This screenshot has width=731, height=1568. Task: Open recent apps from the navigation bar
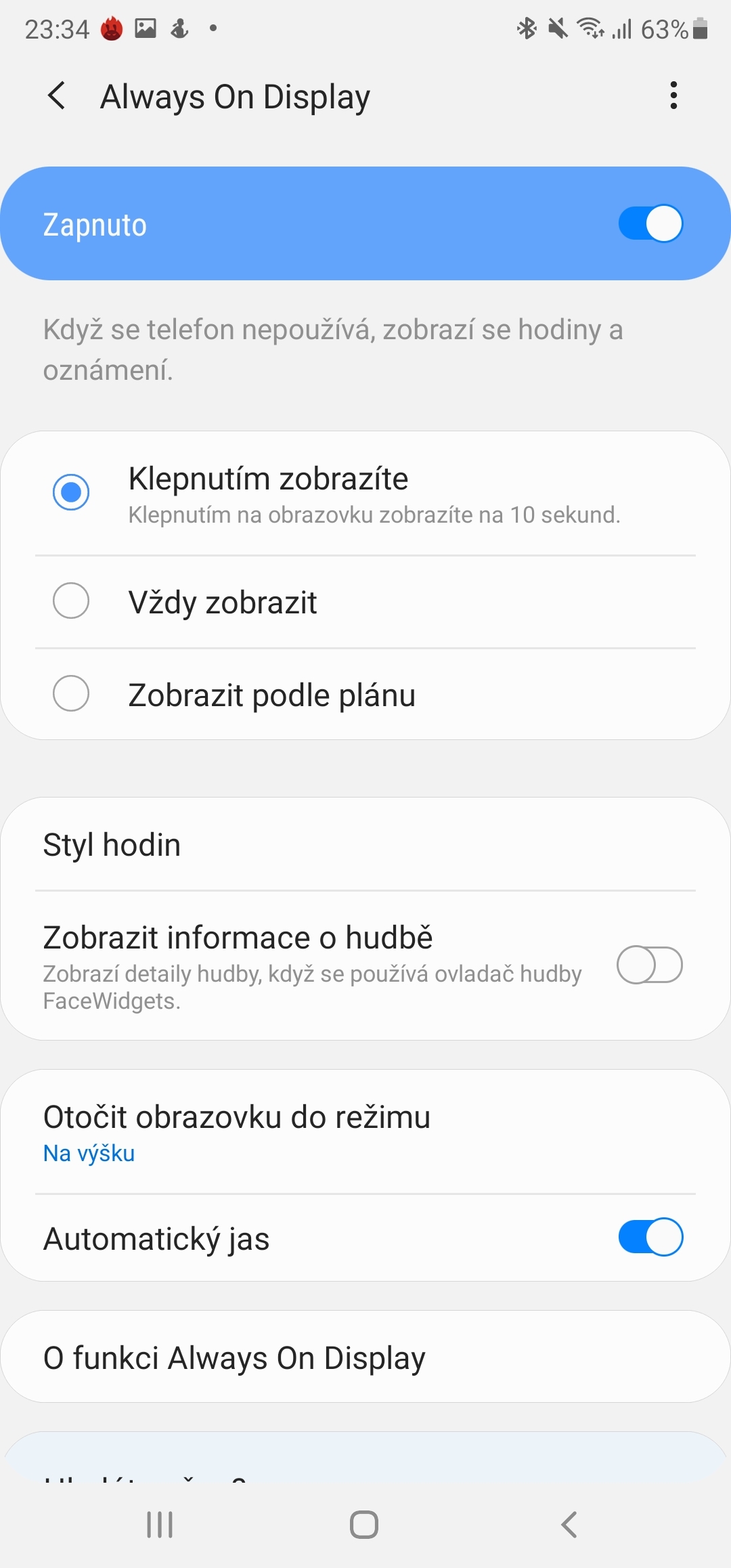click(x=159, y=1525)
